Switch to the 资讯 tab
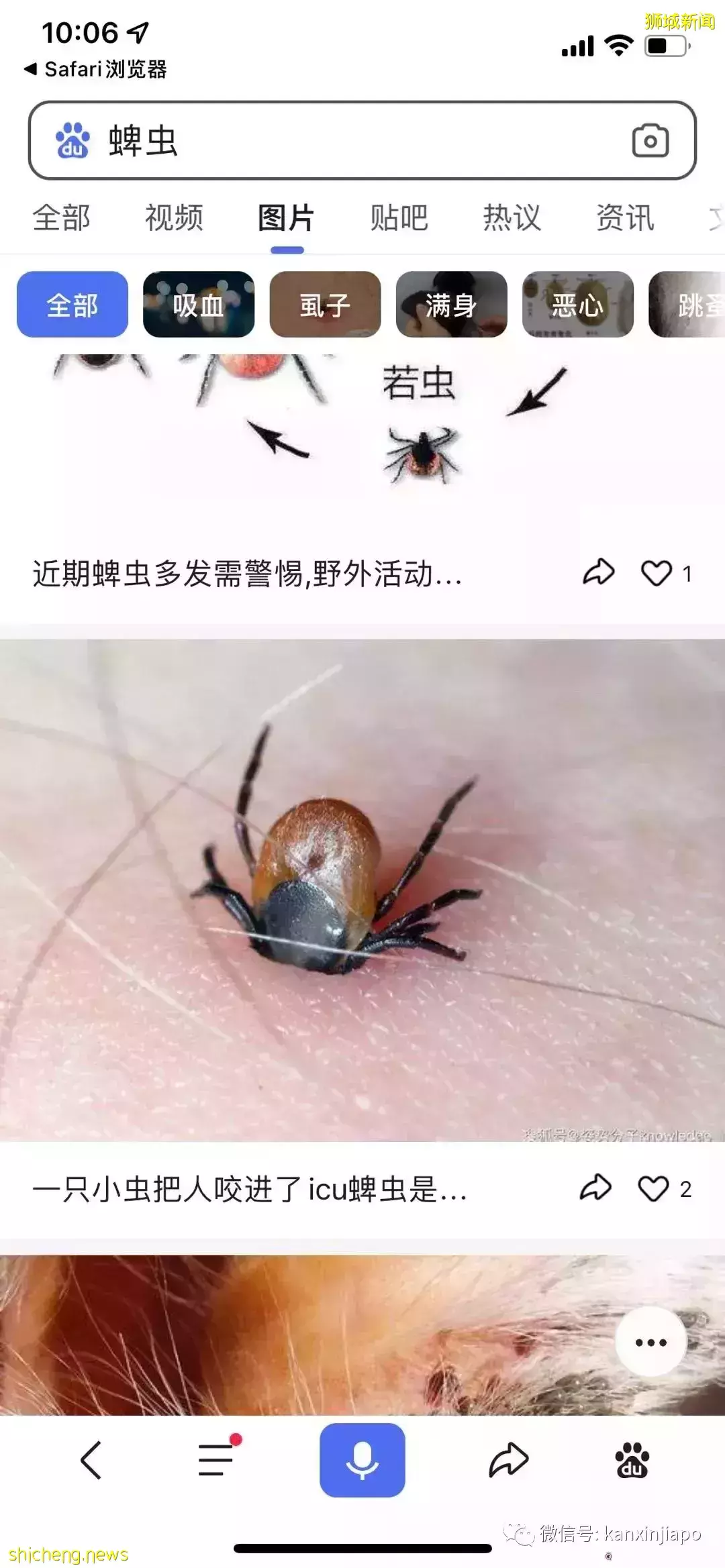 click(624, 218)
